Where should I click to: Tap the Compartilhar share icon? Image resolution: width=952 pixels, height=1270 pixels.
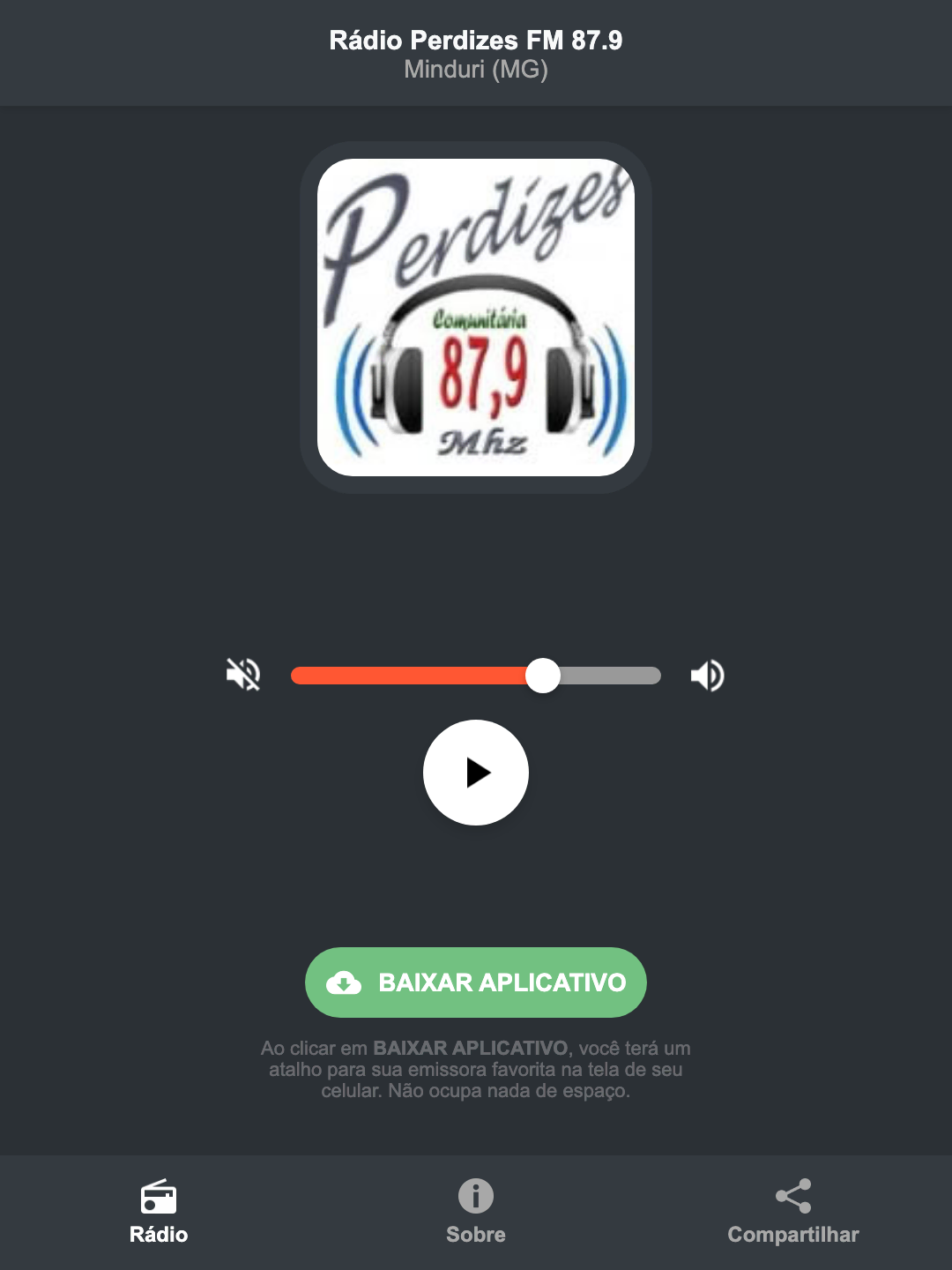click(x=792, y=1196)
